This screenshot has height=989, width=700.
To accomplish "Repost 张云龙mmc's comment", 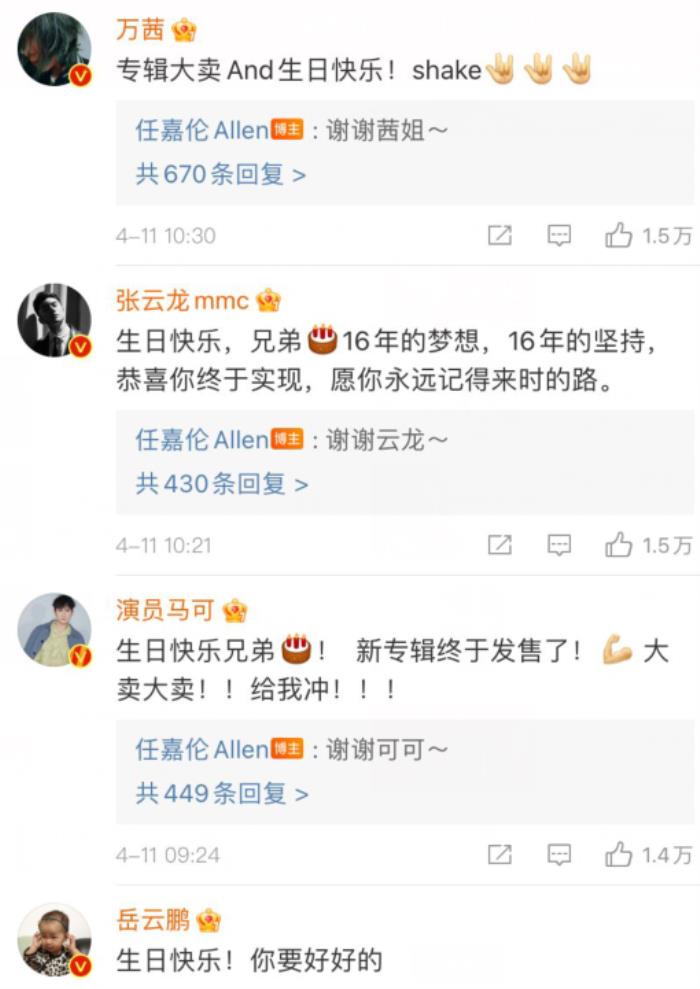I will point(499,546).
